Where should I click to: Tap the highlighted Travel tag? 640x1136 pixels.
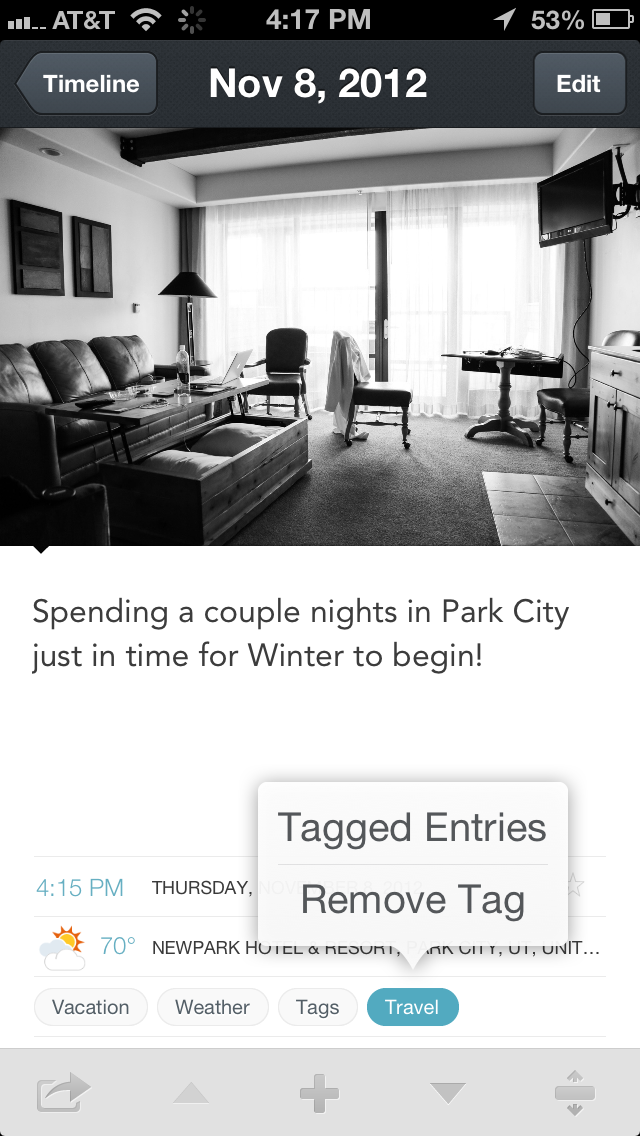pos(412,1007)
